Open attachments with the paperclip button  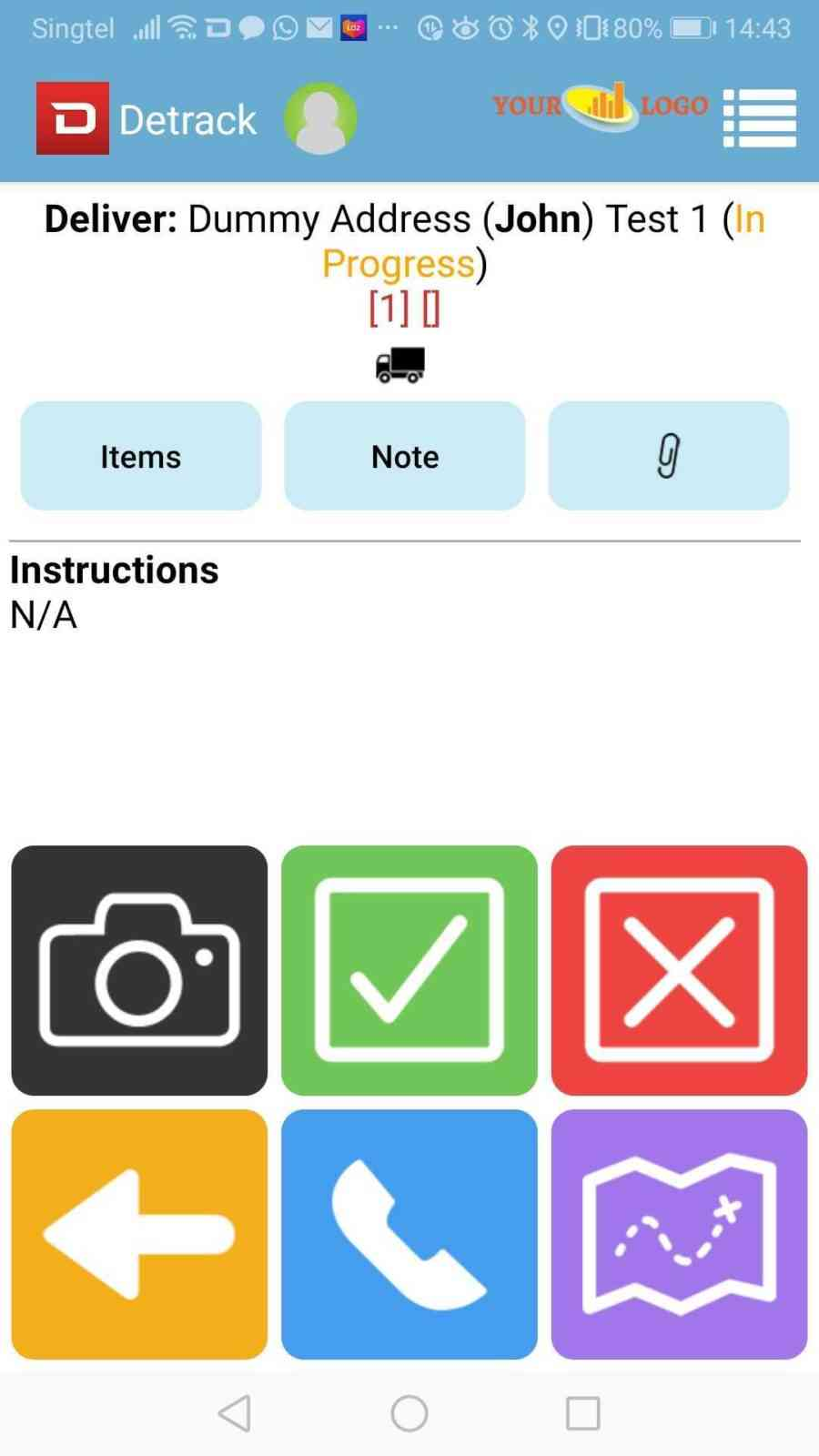668,456
